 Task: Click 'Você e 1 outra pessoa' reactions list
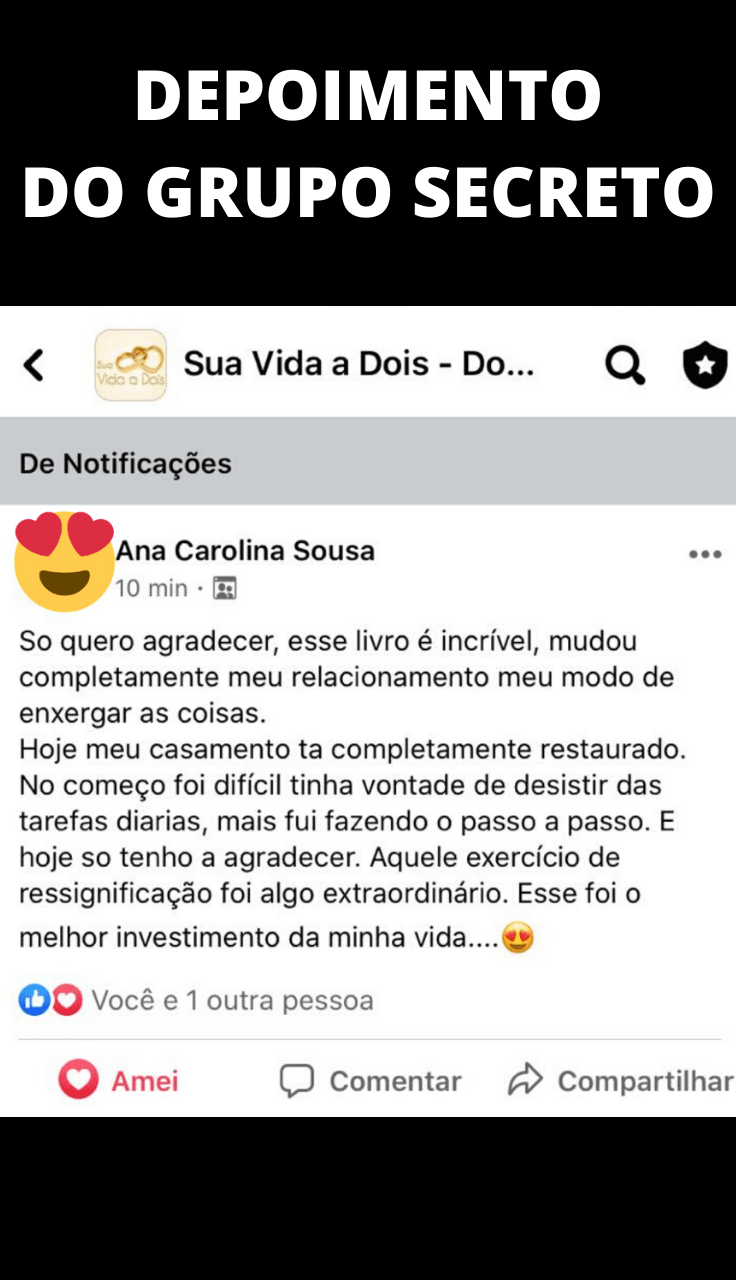point(231,999)
